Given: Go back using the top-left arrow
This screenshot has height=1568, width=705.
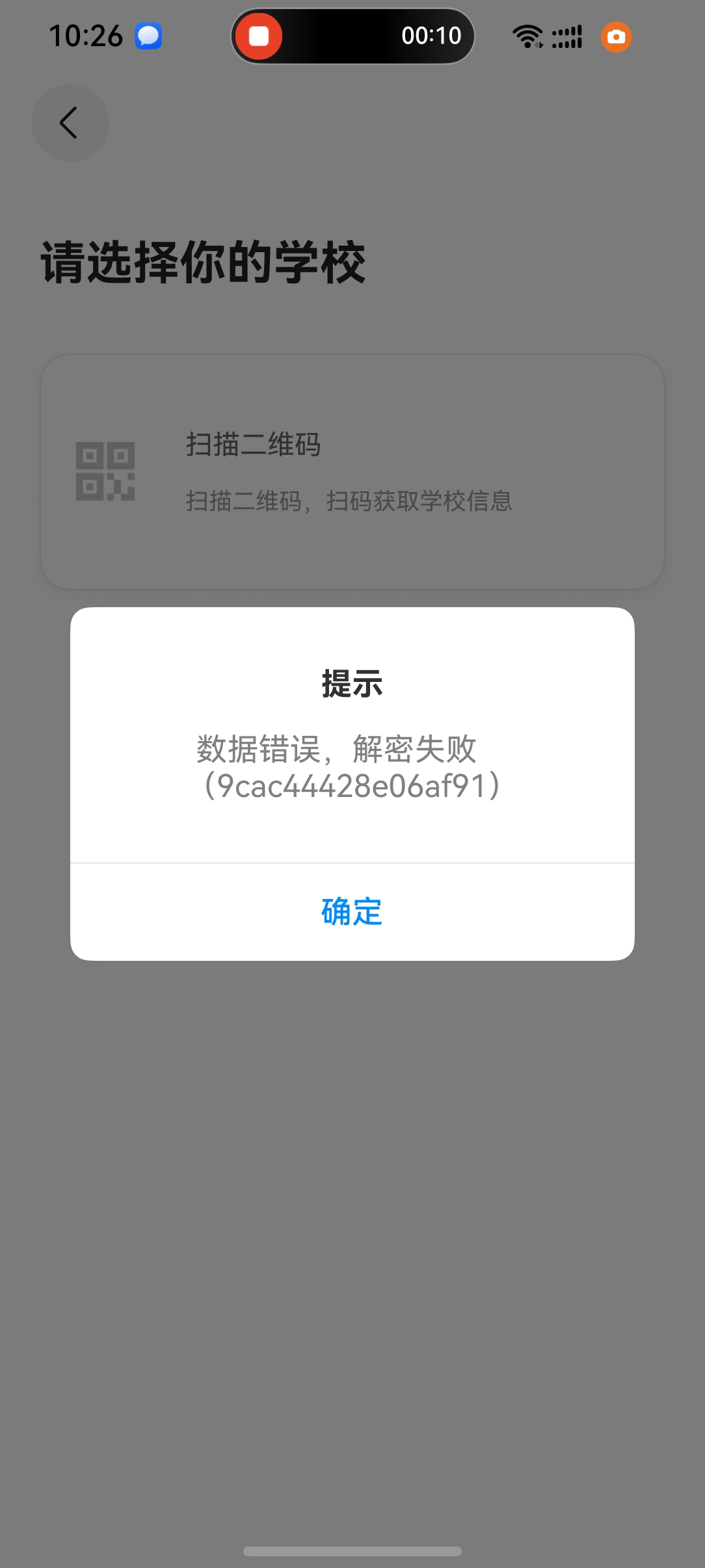Looking at the screenshot, I should [x=70, y=123].
